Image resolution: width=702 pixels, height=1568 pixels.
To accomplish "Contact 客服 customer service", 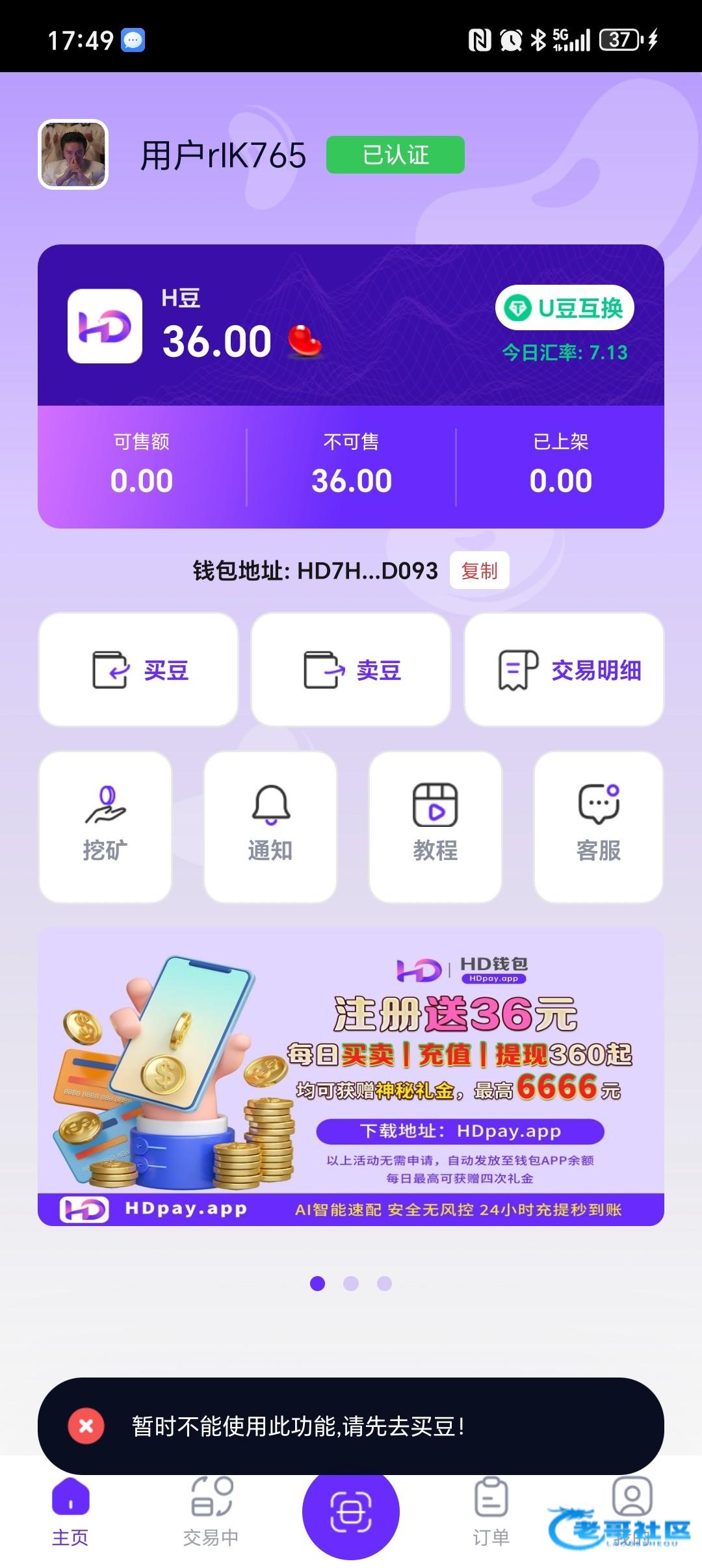I will (599, 826).
